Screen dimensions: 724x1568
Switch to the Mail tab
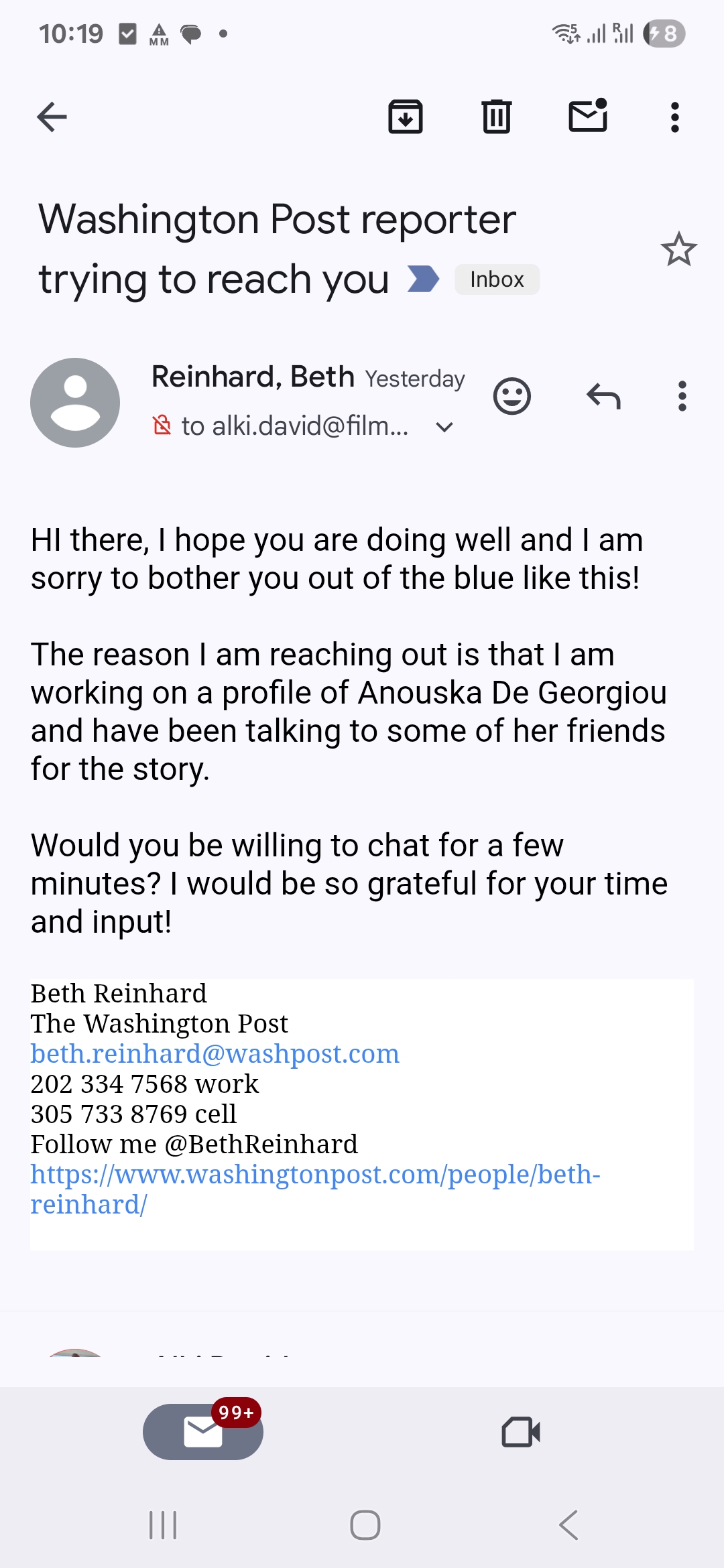click(x=203, y=1432)
